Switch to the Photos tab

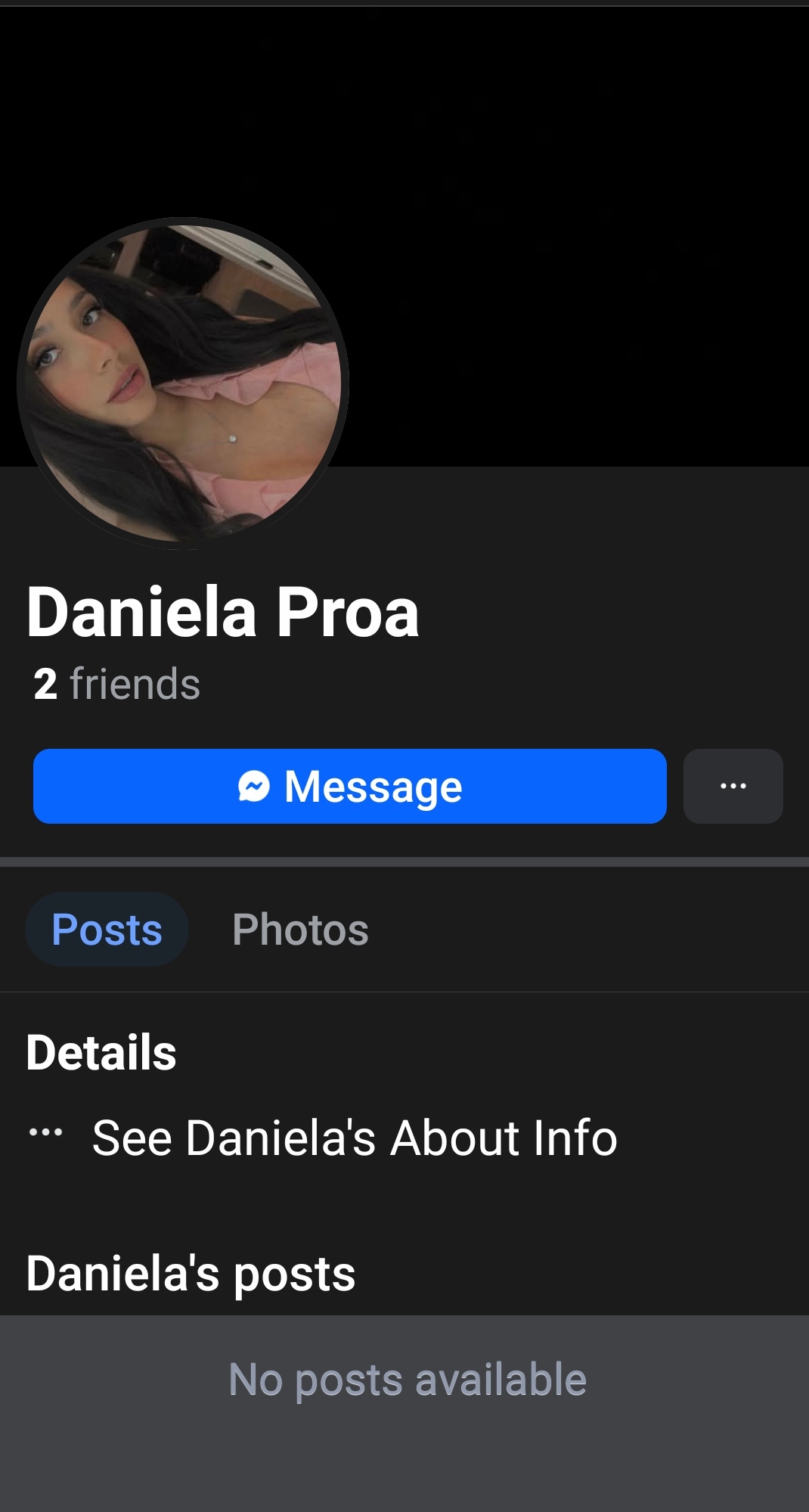coord(300,929)
